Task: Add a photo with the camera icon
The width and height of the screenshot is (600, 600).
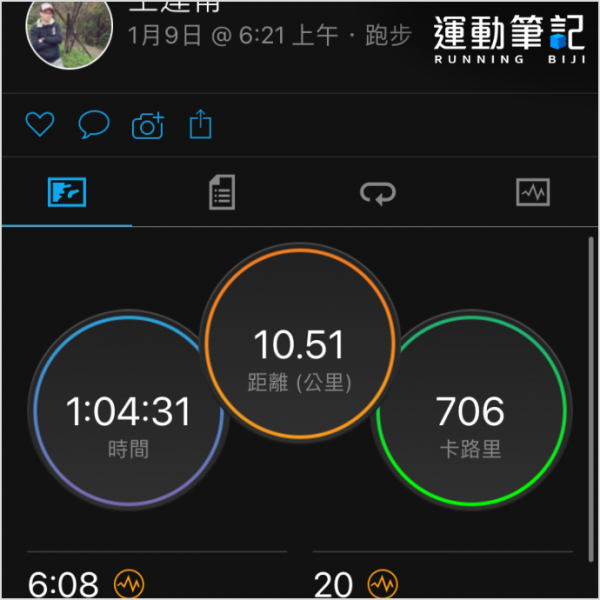Action: tap(148, 125)
